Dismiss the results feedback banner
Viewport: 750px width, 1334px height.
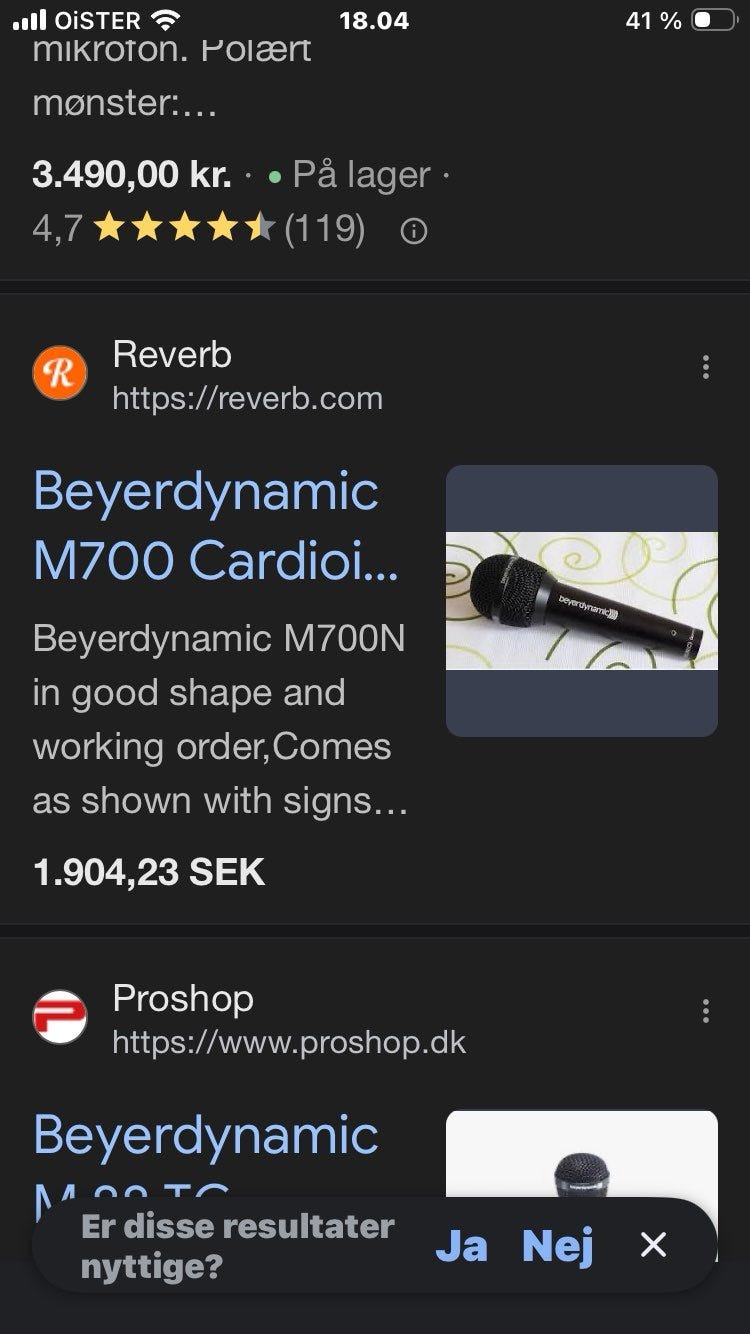coord(653,1245)
